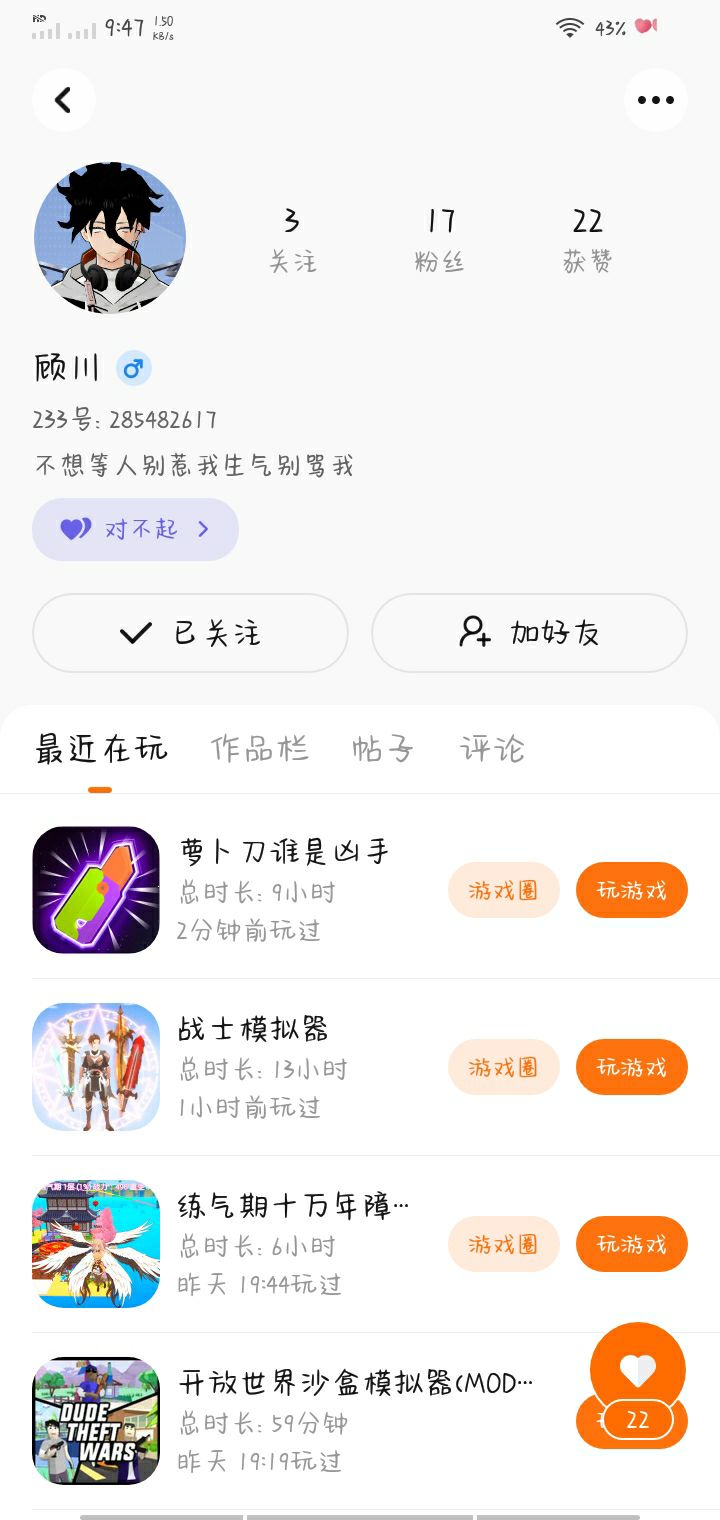Open the 17 粉丝 followers list

coord(440,240)
